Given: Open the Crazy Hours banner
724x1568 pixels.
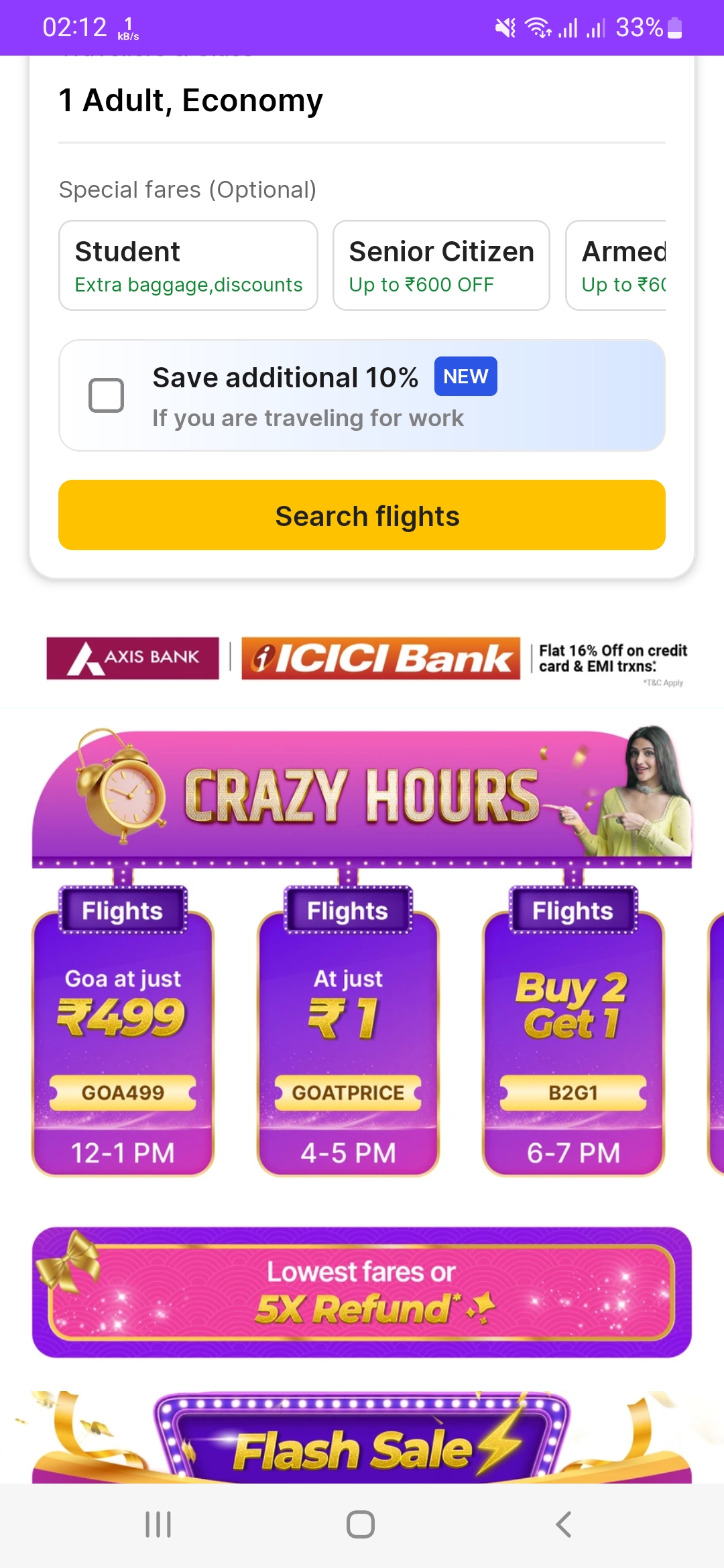Looking at the screenshot, I should pos(362,794).
